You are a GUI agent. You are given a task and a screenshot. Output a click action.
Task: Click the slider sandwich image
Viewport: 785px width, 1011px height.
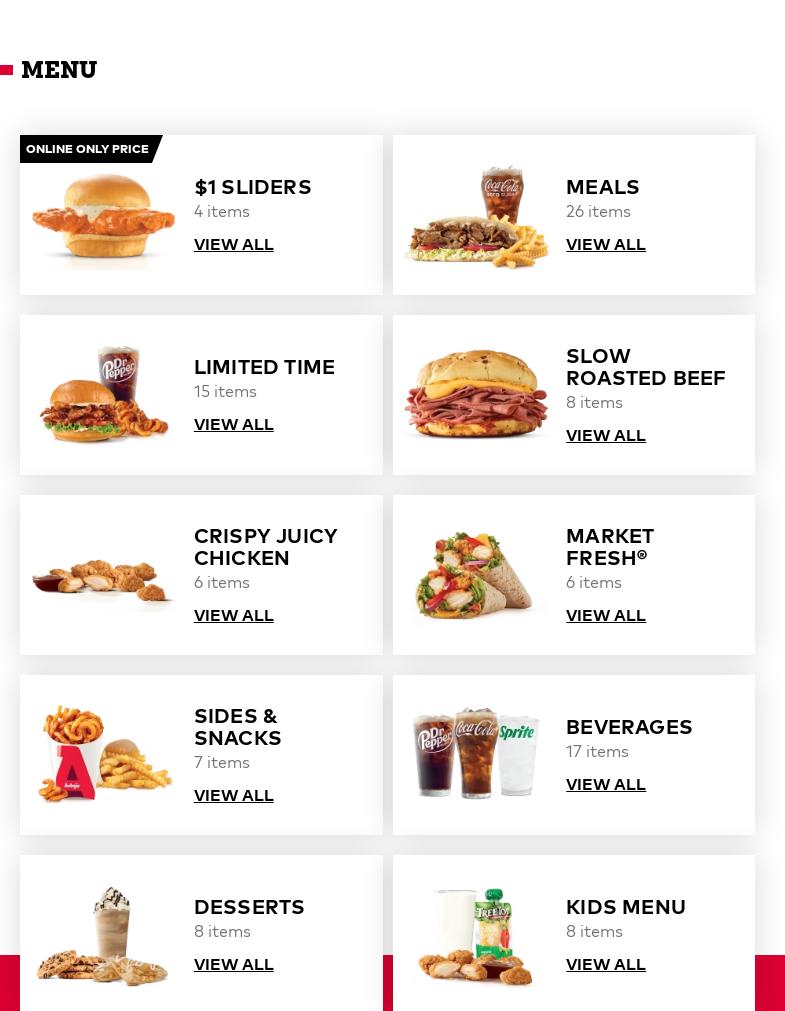tap(104, 215)
